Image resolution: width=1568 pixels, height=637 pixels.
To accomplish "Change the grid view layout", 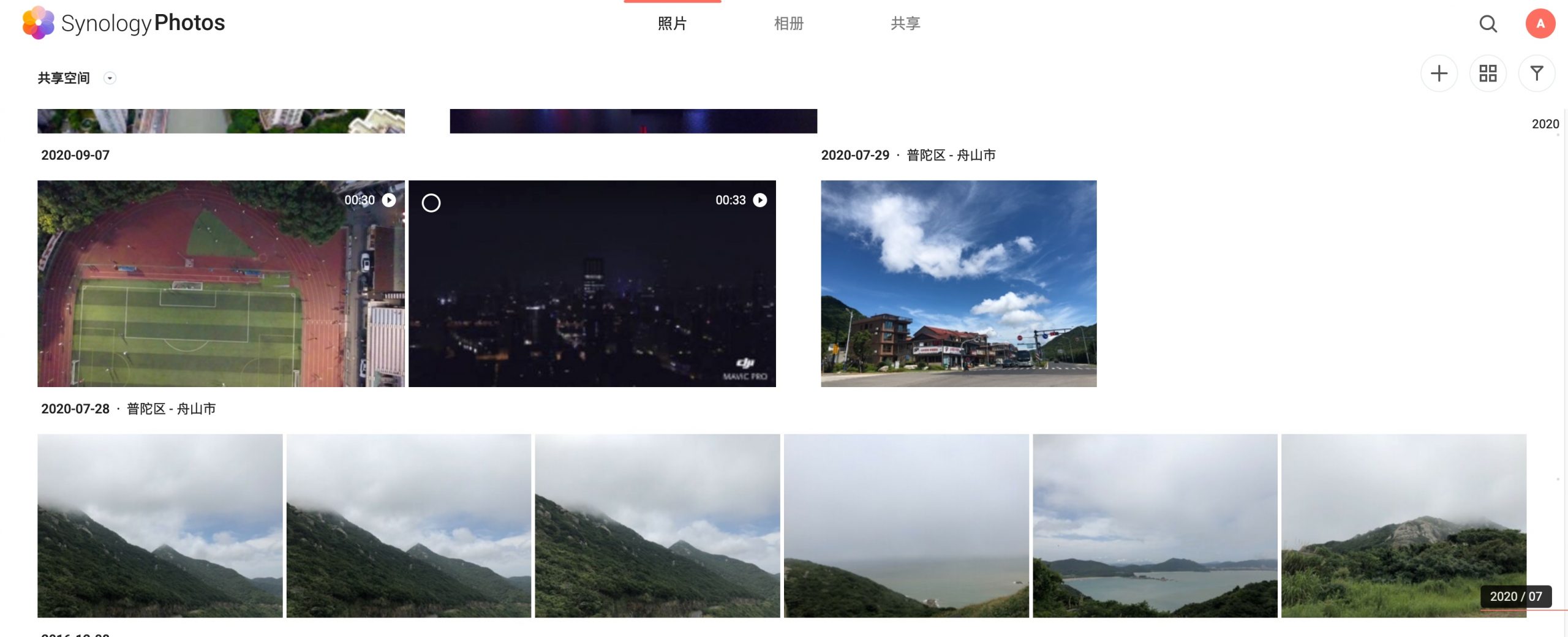I will [1488, 73].
